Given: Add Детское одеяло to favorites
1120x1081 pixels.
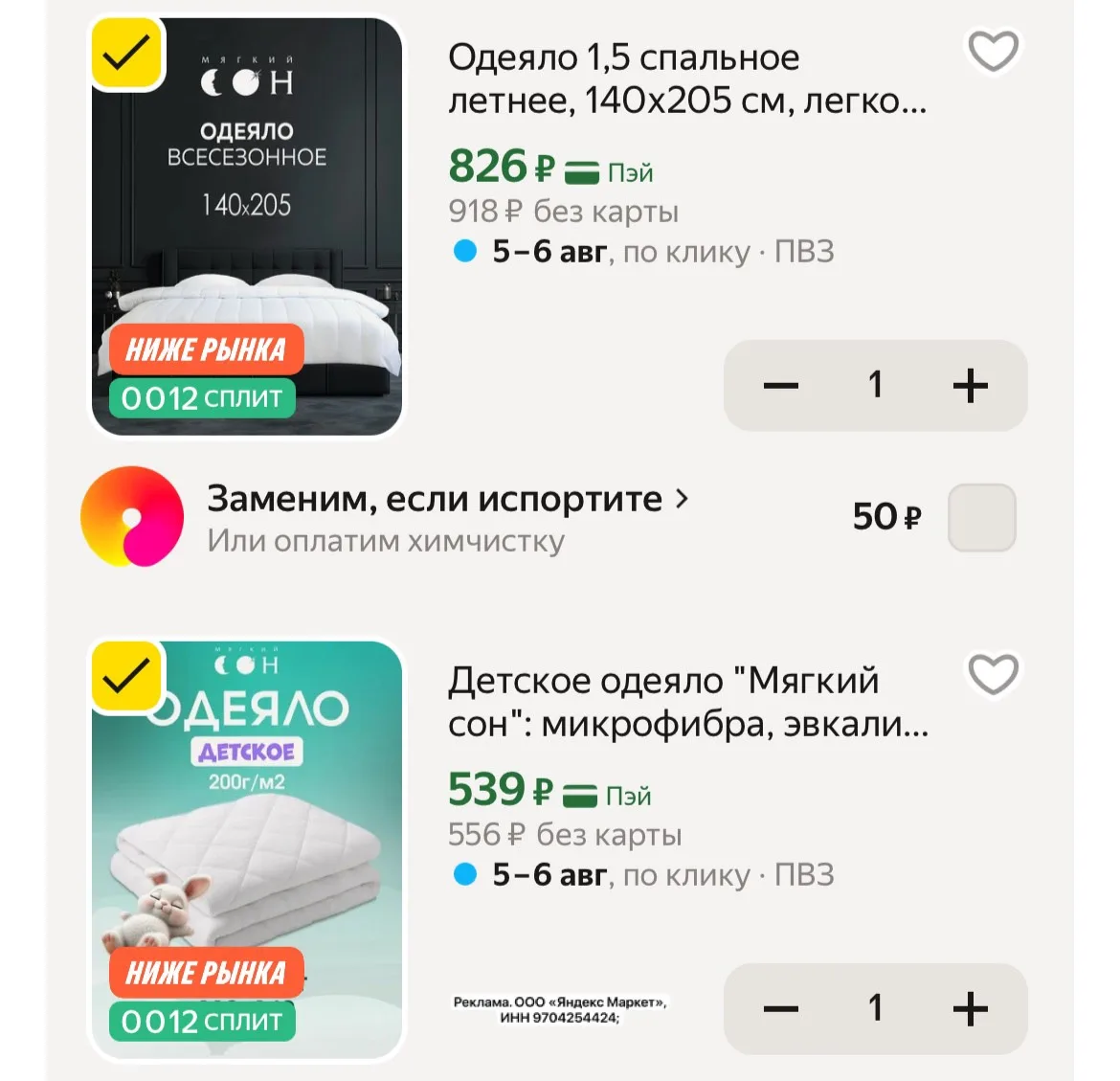Looking at the screenshot, I should 993,673.
